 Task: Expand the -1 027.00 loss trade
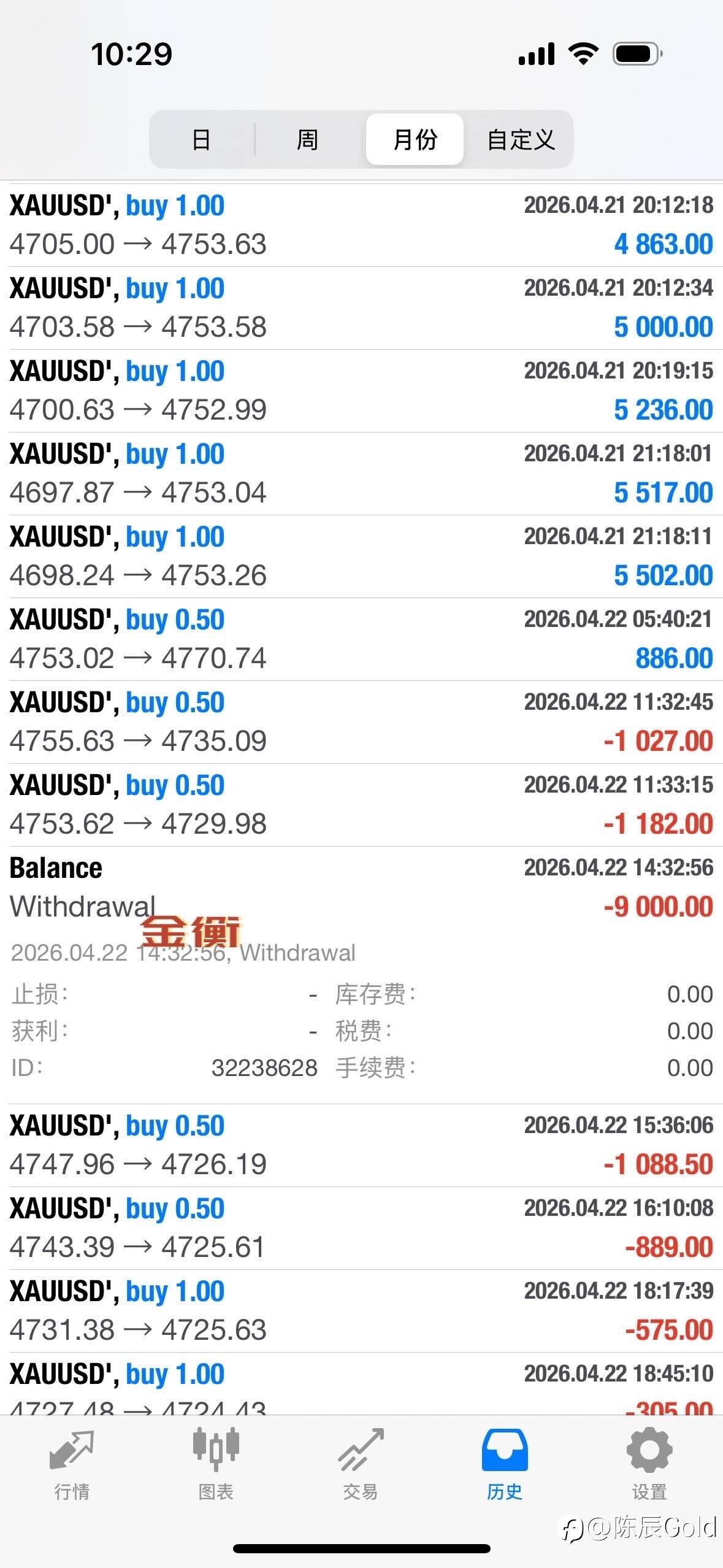pos(361,722)
